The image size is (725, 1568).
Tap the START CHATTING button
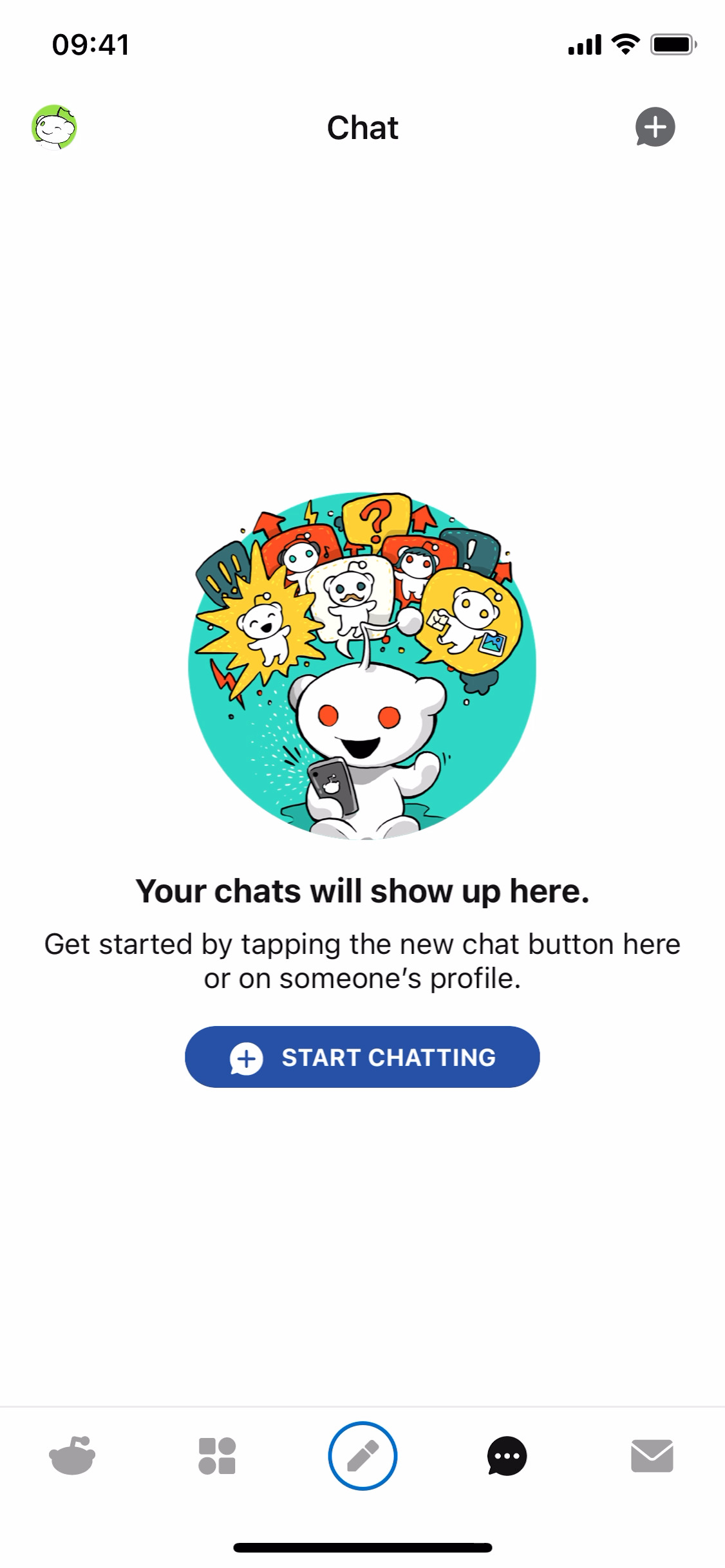pyautogui.click(x=362, y=1057)
